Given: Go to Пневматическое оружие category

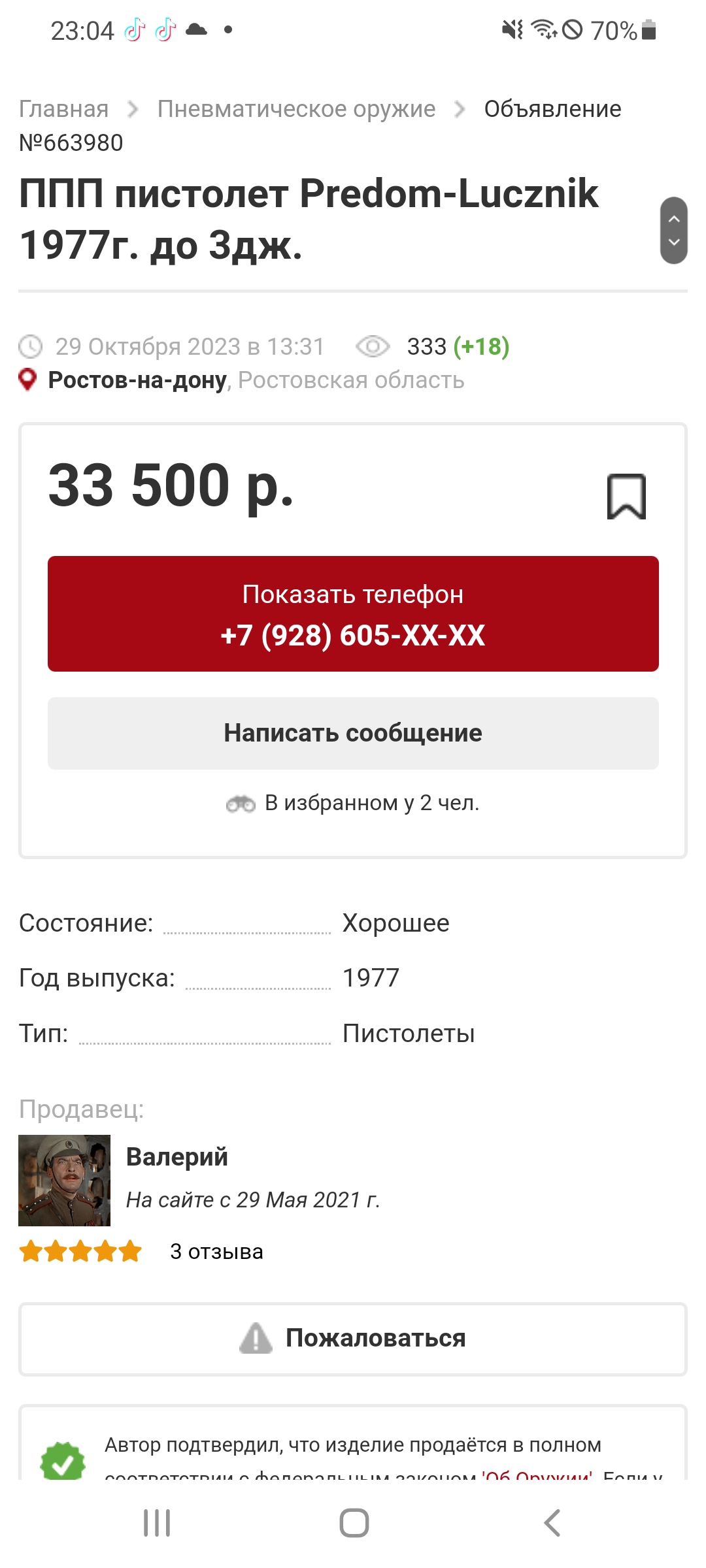Looking at the screenshot, I should 296,109.
